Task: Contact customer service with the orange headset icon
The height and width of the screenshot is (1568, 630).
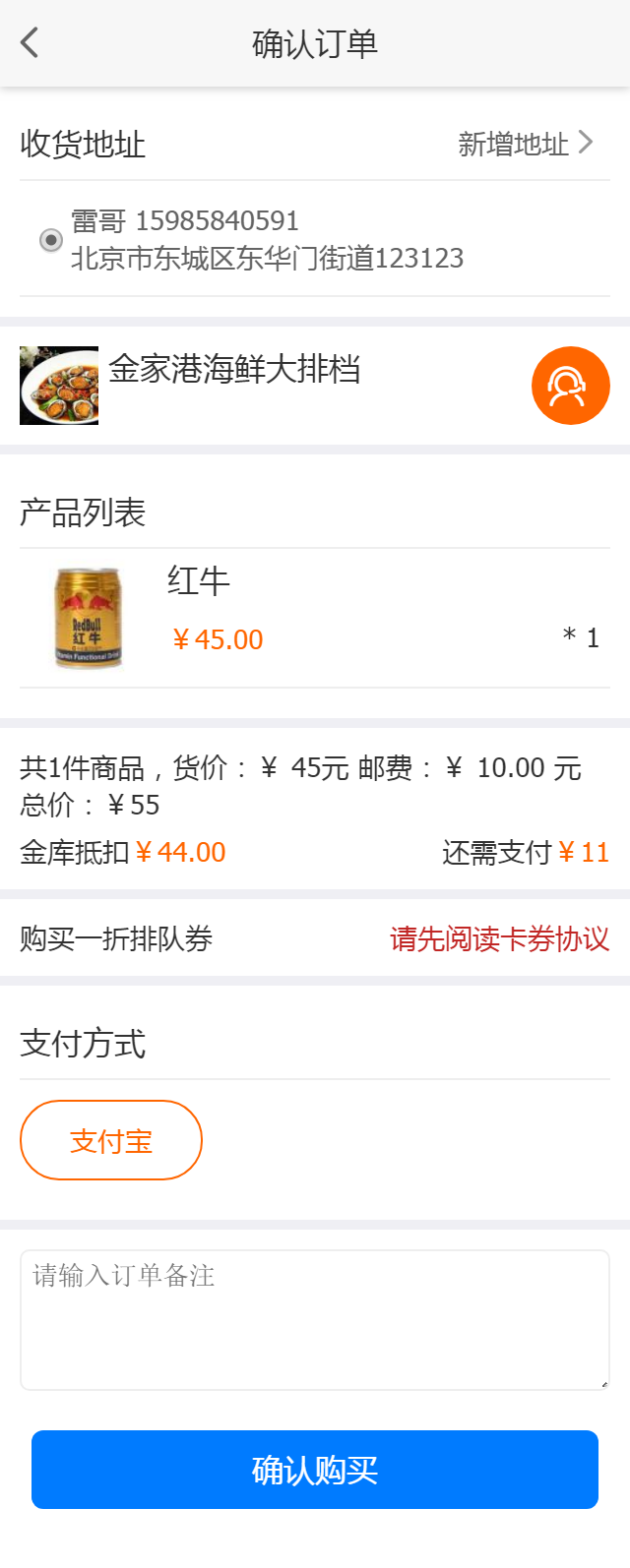Action: [x=570, y=386]
